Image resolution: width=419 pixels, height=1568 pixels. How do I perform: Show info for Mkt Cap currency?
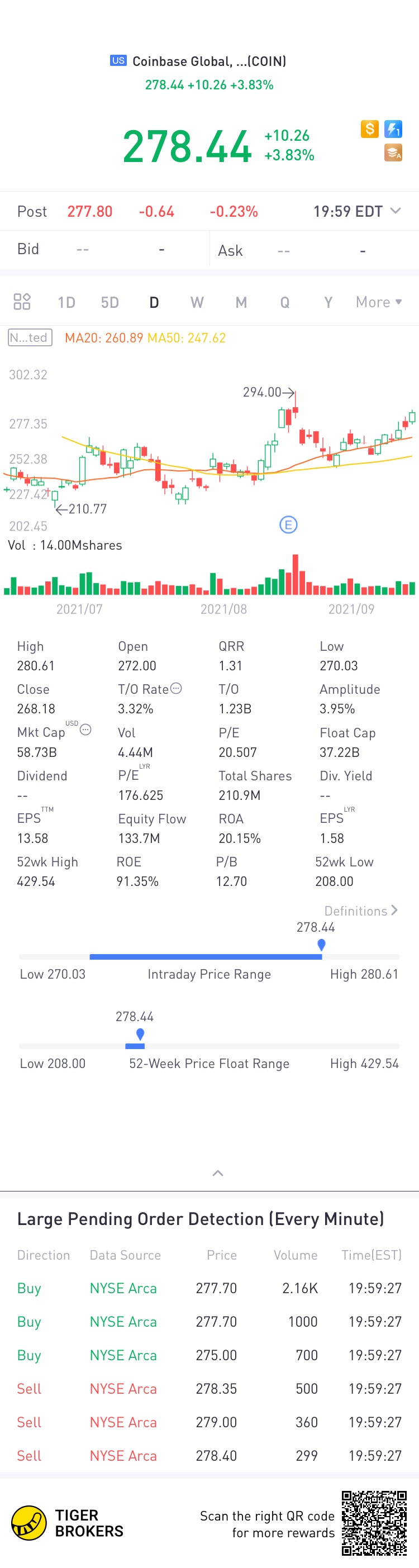(x=86, y=730)
